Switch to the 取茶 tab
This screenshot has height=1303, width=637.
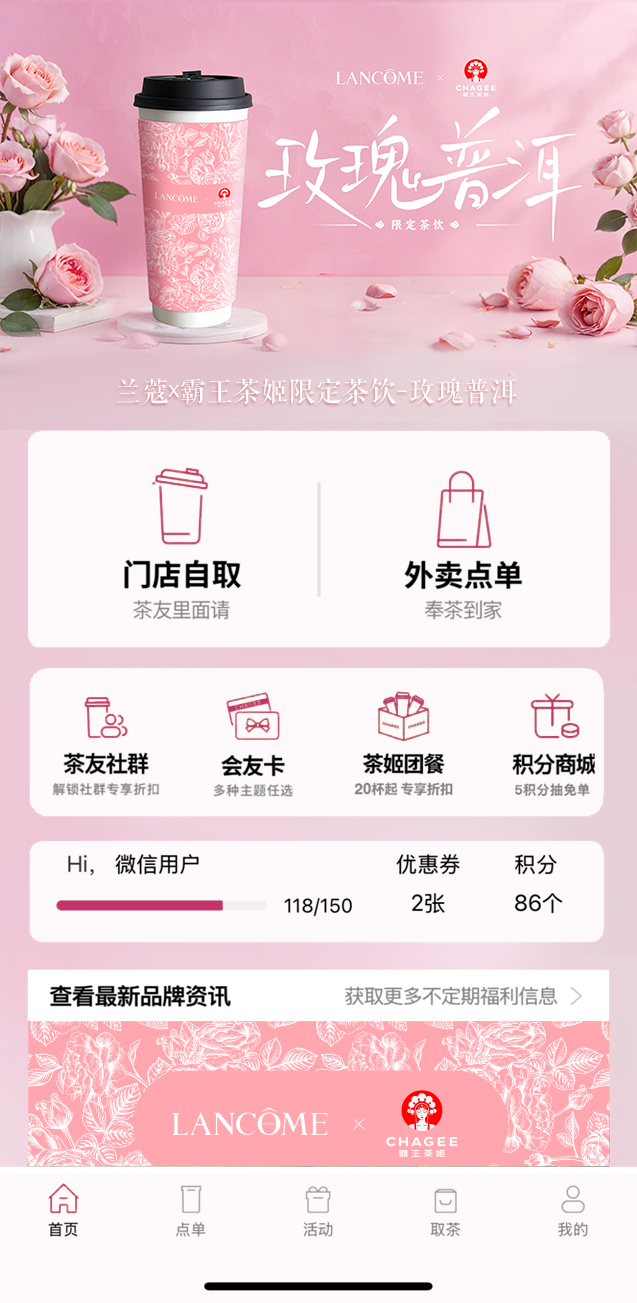click(445, 1210)
